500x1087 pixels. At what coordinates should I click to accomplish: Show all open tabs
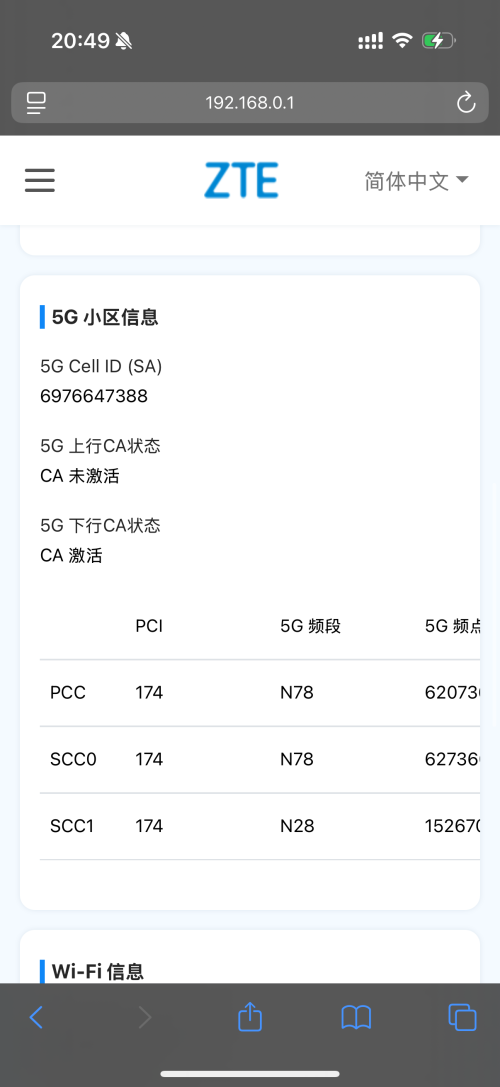tap(463, 1017)
